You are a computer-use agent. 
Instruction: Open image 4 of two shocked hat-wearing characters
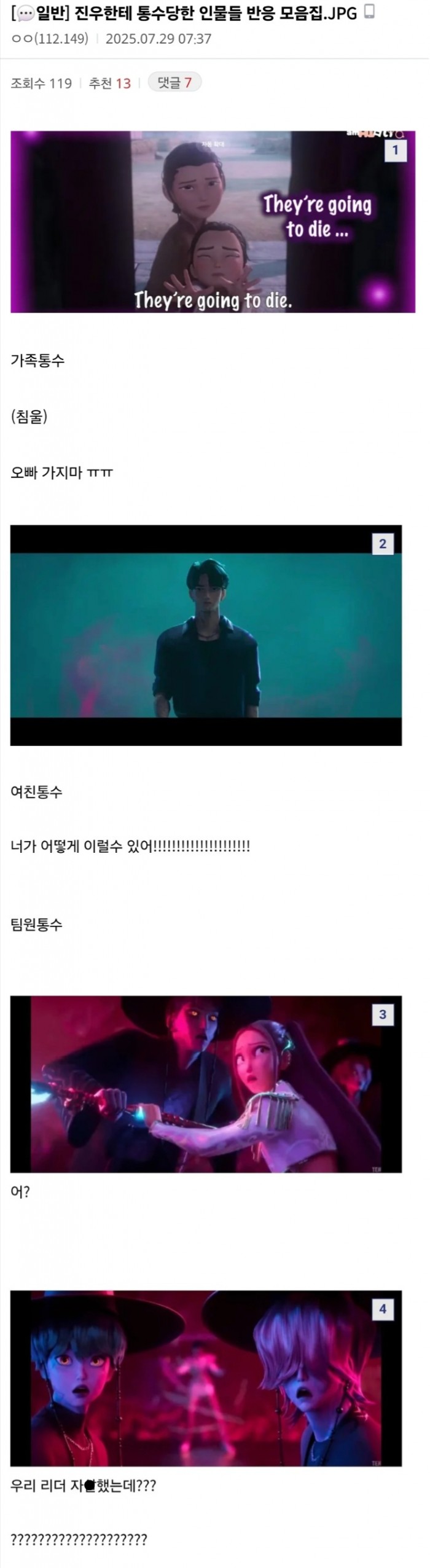(x=206, y=1378)
